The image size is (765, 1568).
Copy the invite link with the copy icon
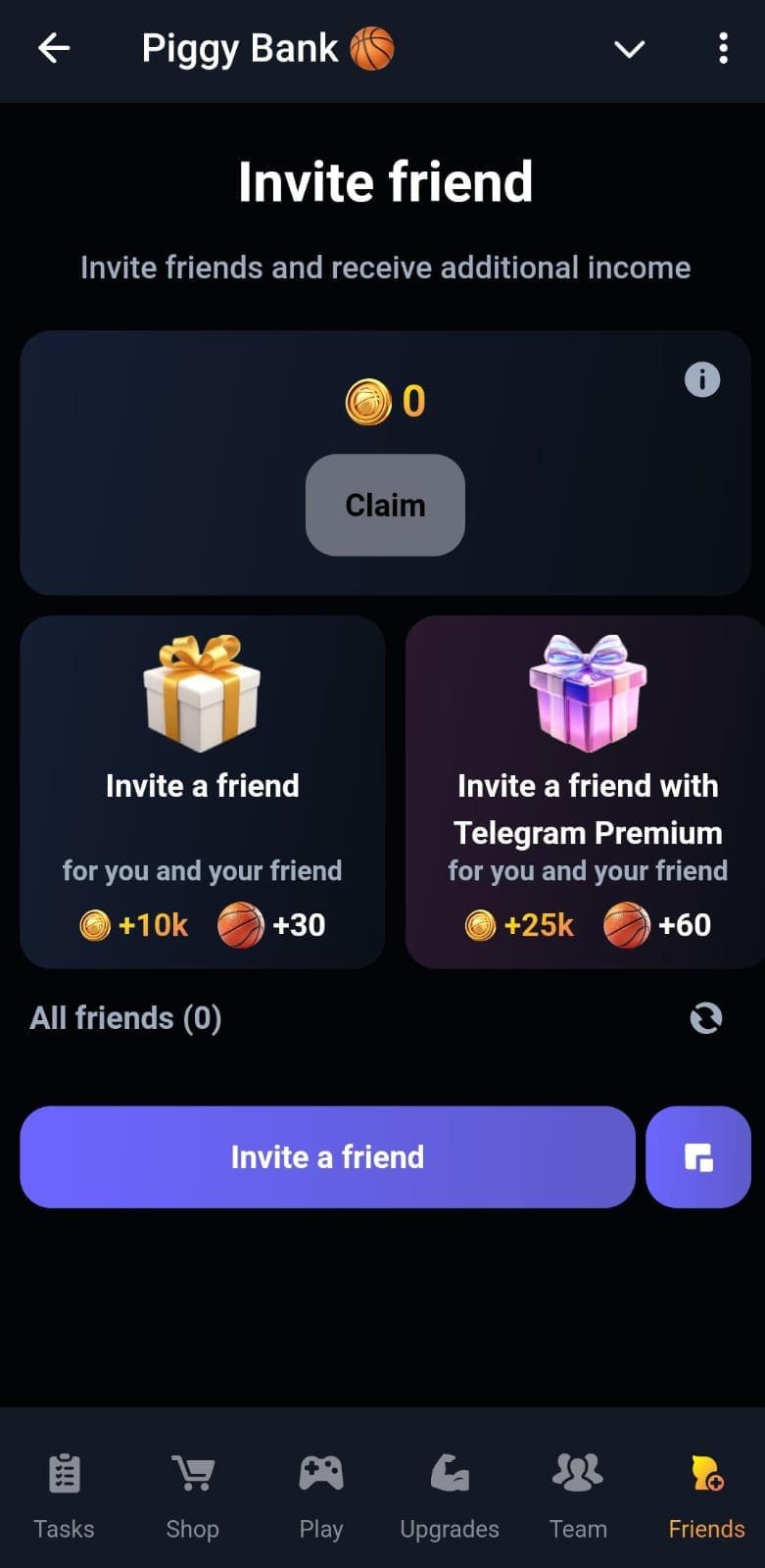point(698,1157)
